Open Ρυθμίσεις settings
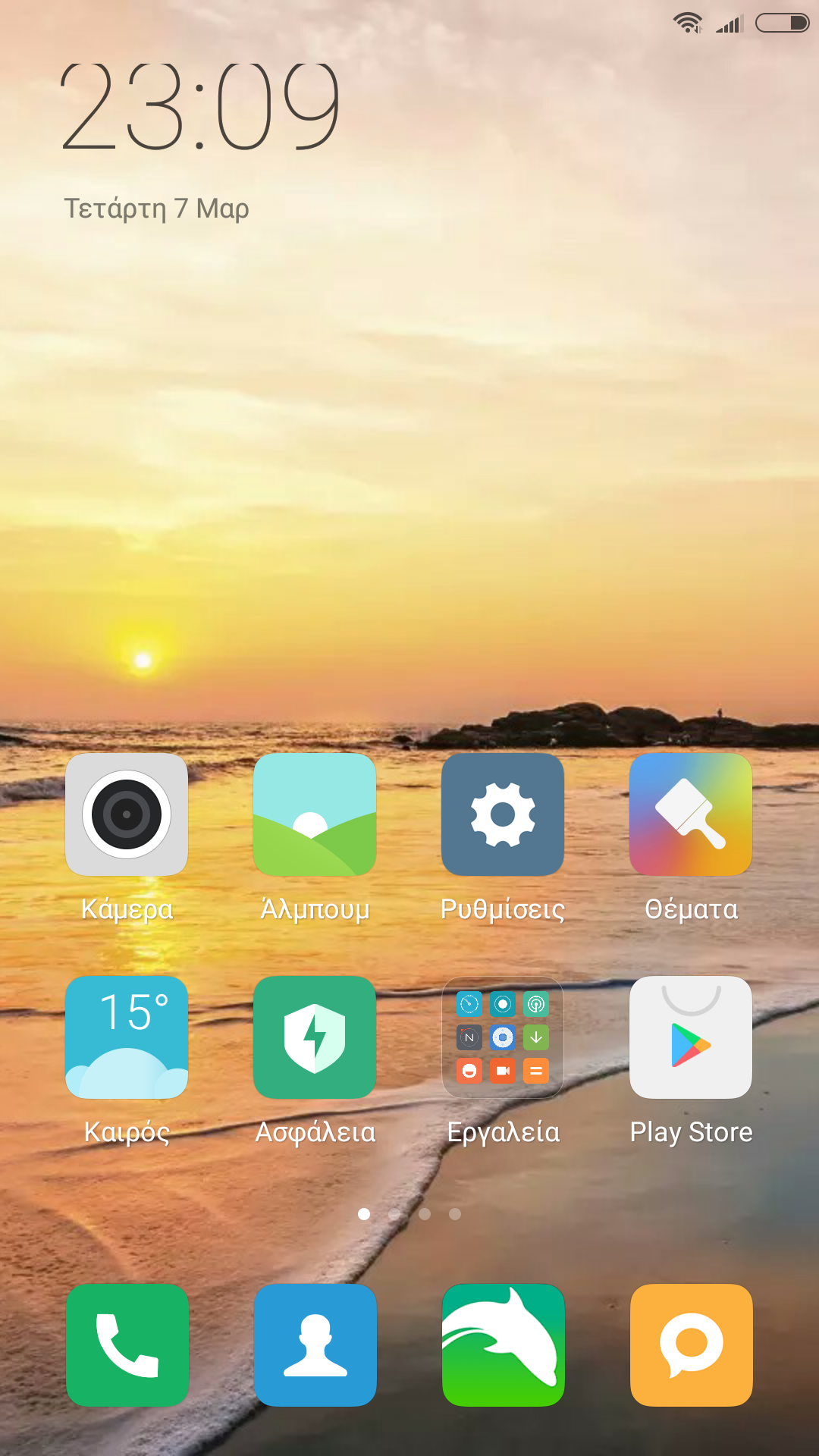Image resolution: width=819 pixels, height=1456 pixels. tap(503, 814)
